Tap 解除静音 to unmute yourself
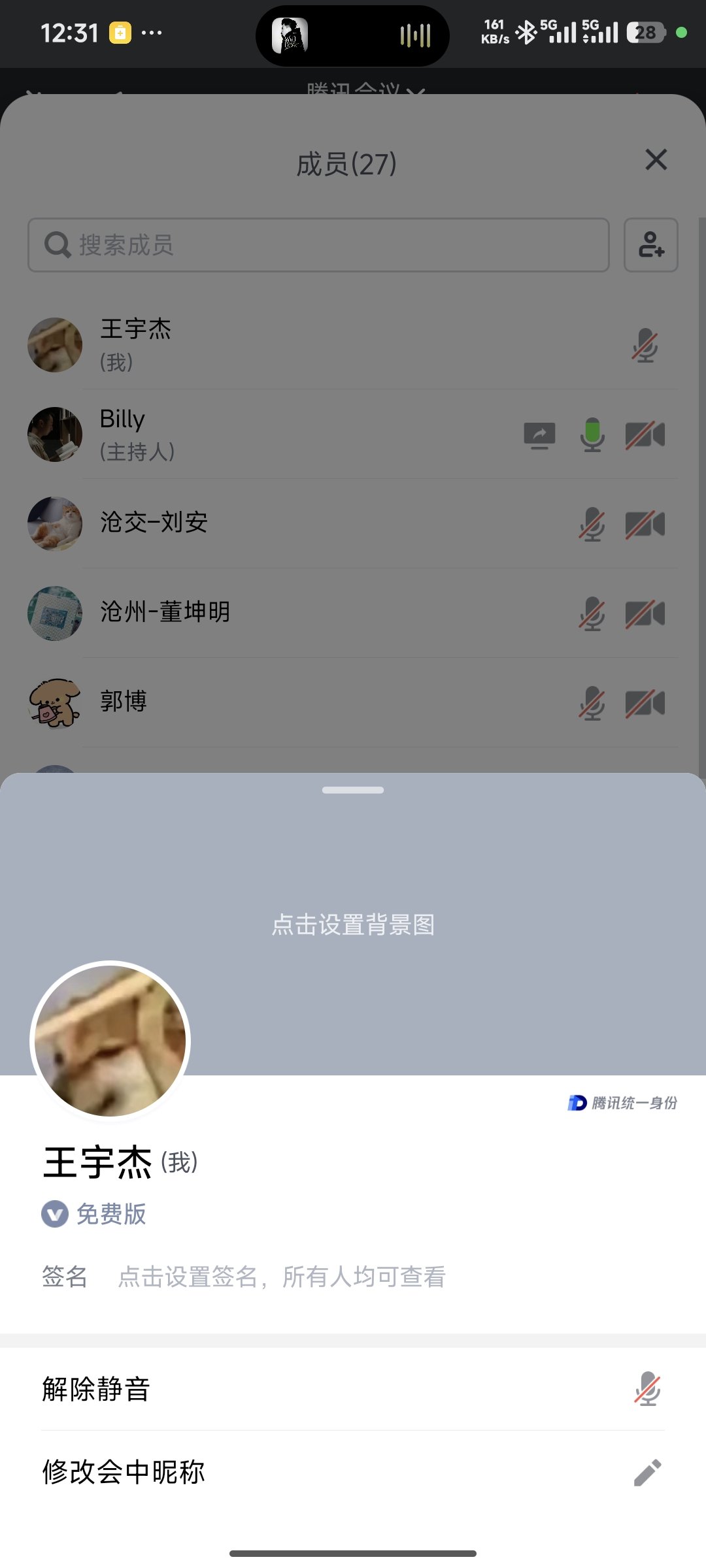 97,1388
